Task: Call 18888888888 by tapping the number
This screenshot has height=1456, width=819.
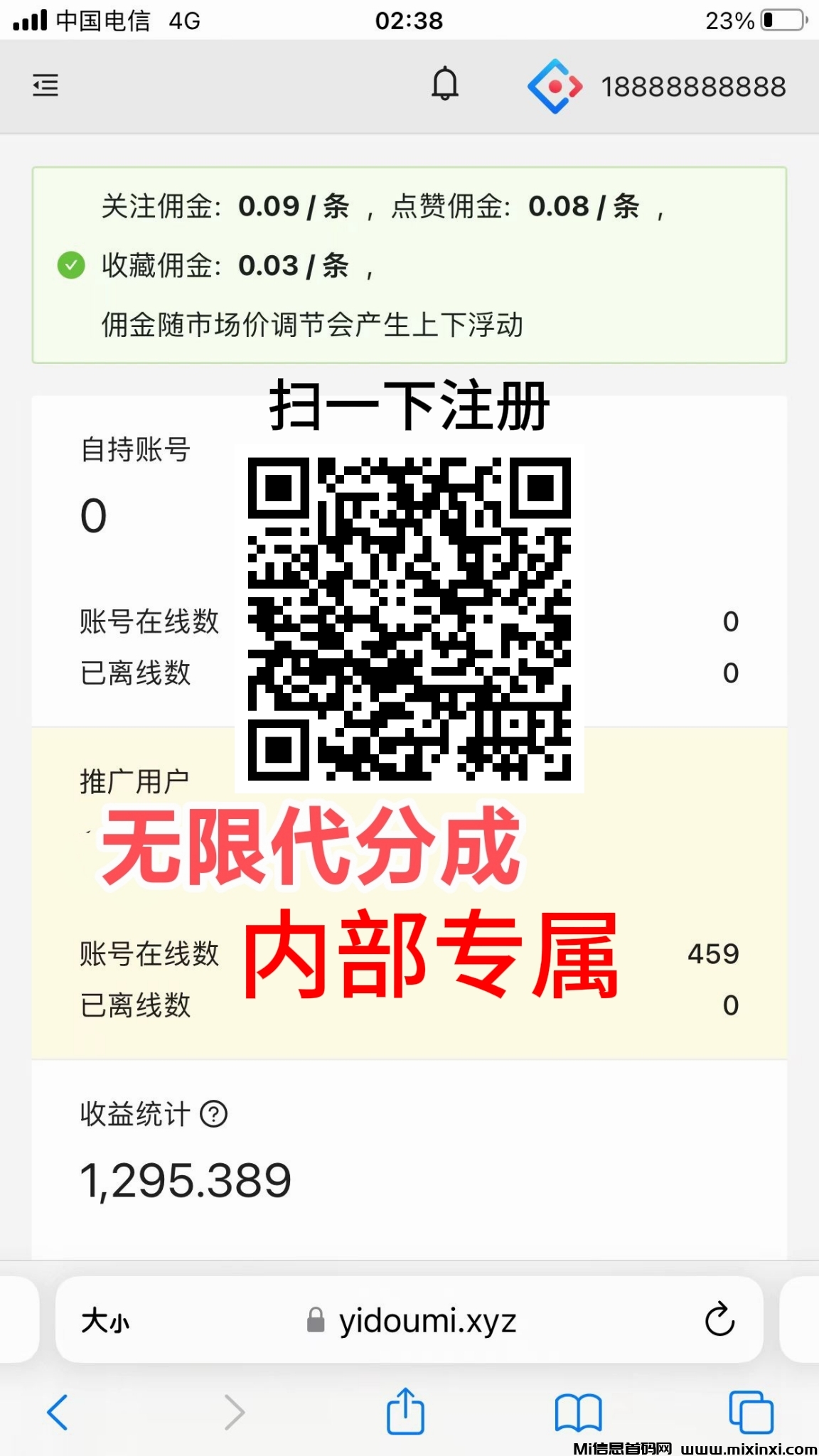Action: point(693,85)
